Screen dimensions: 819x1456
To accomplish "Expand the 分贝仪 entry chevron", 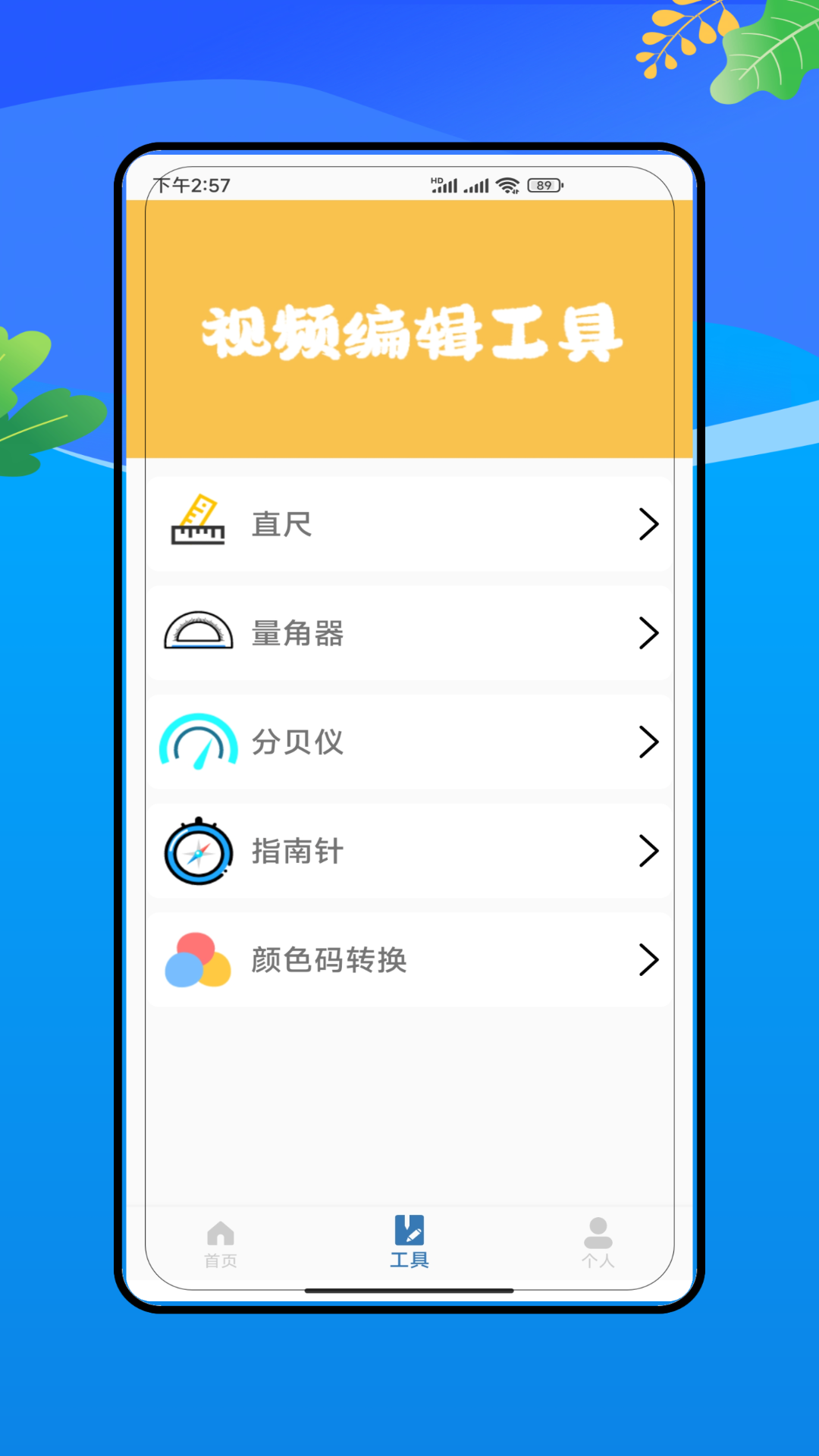I will tap(648, 742).
